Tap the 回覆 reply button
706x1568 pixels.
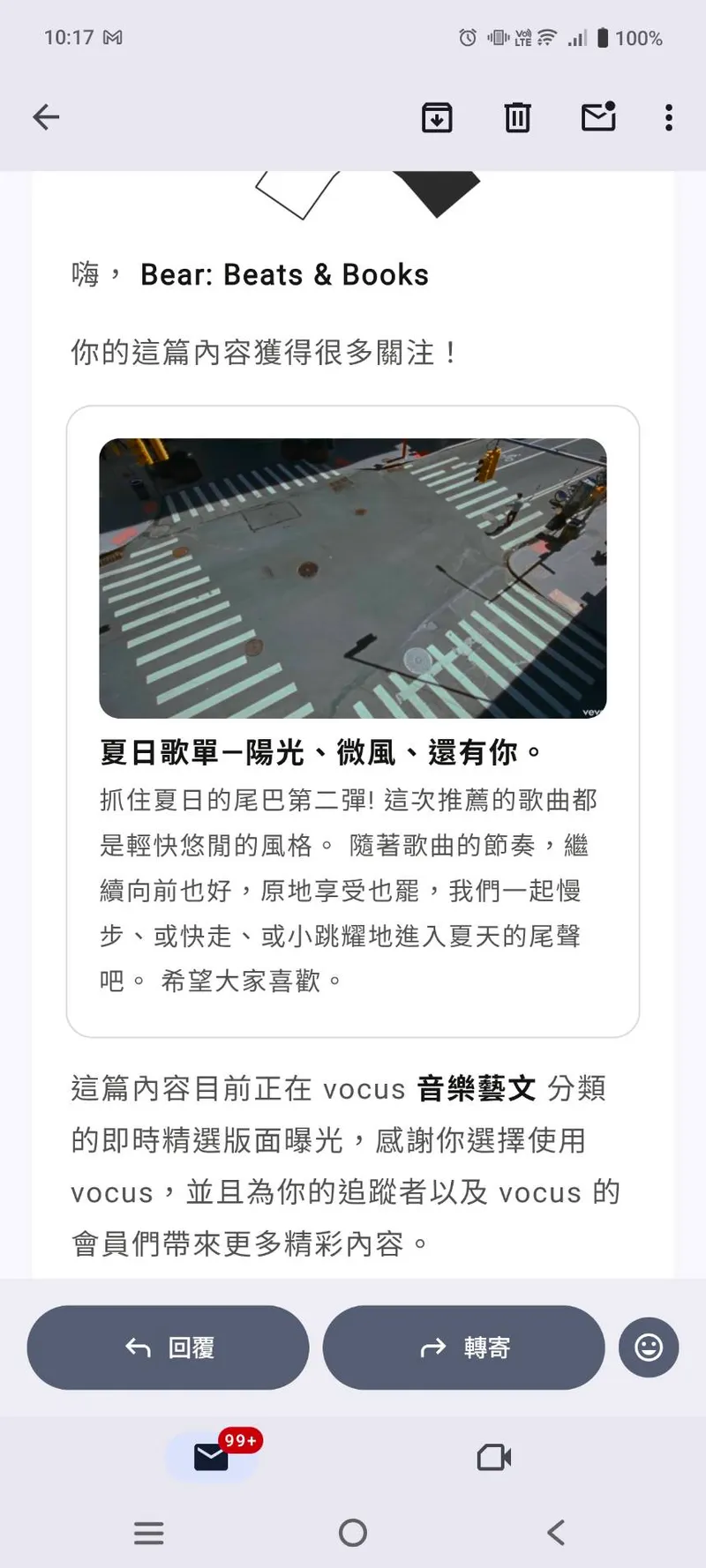coord(169,1348)
